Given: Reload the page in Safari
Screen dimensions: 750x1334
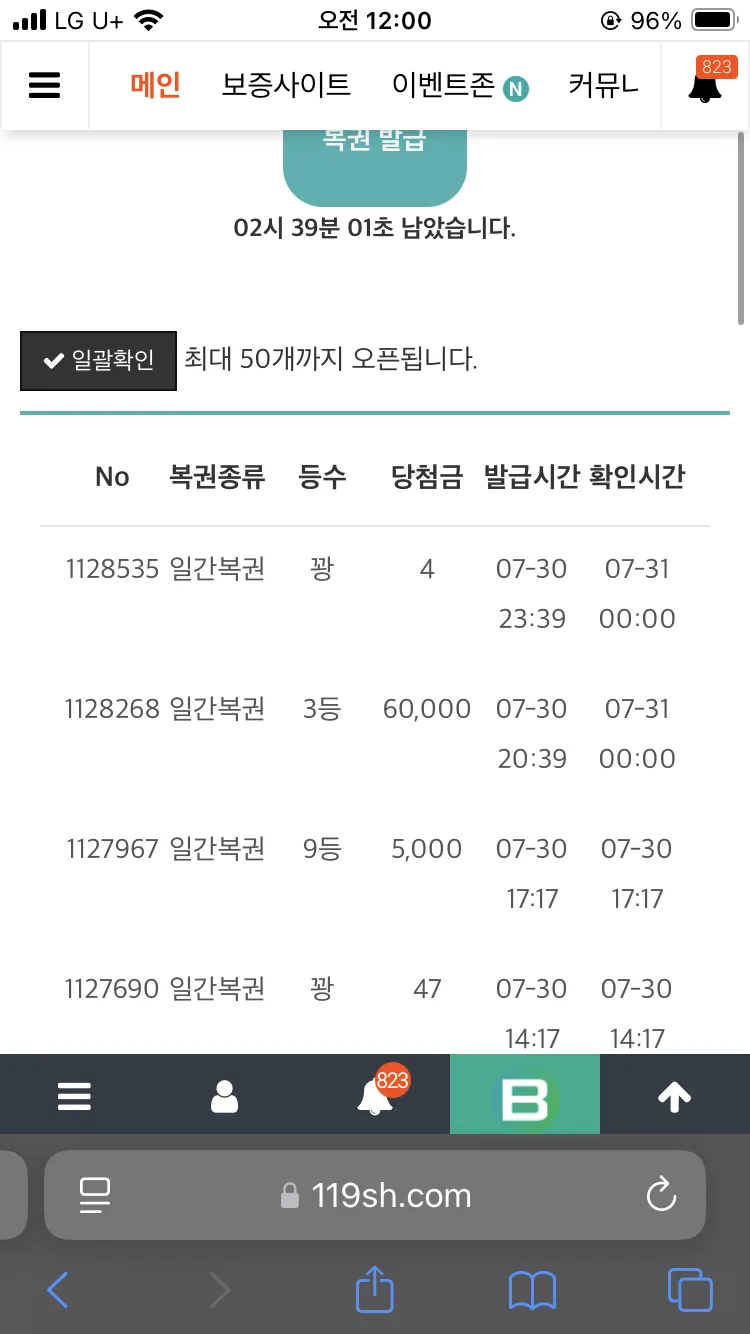Looking at the screenshot, I should (x=661, y=1195).
